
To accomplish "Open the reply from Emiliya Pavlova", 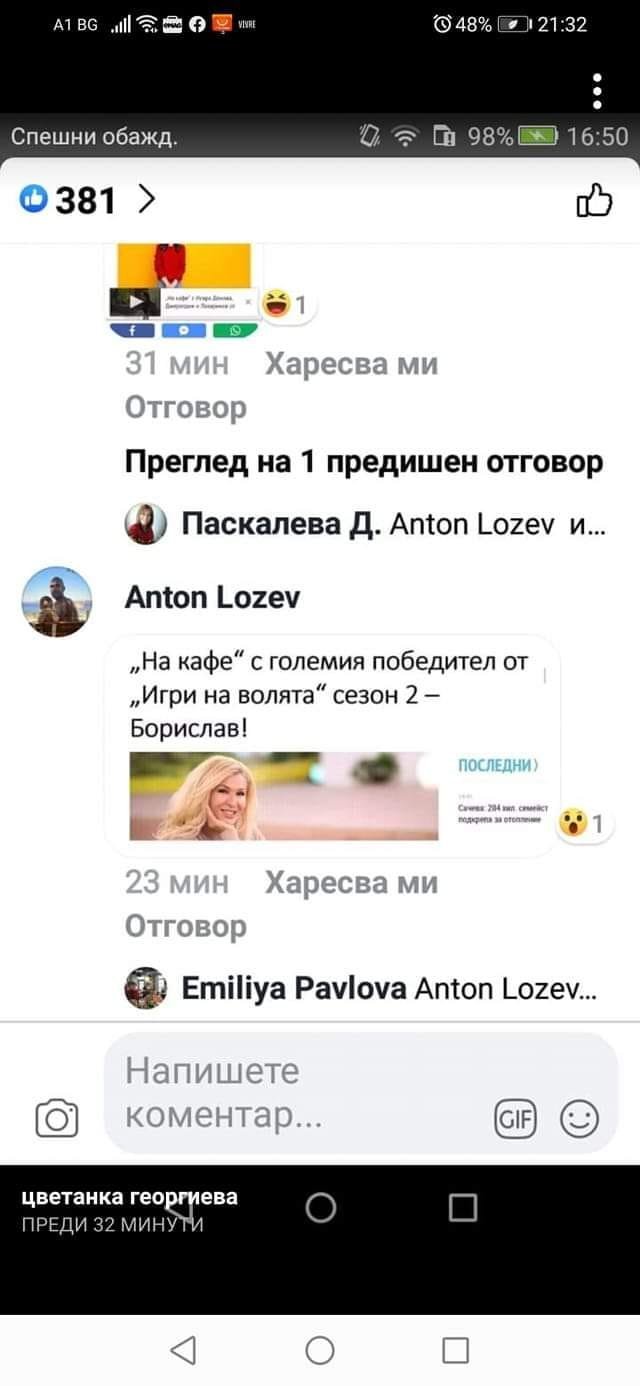I will pos(364,988).
